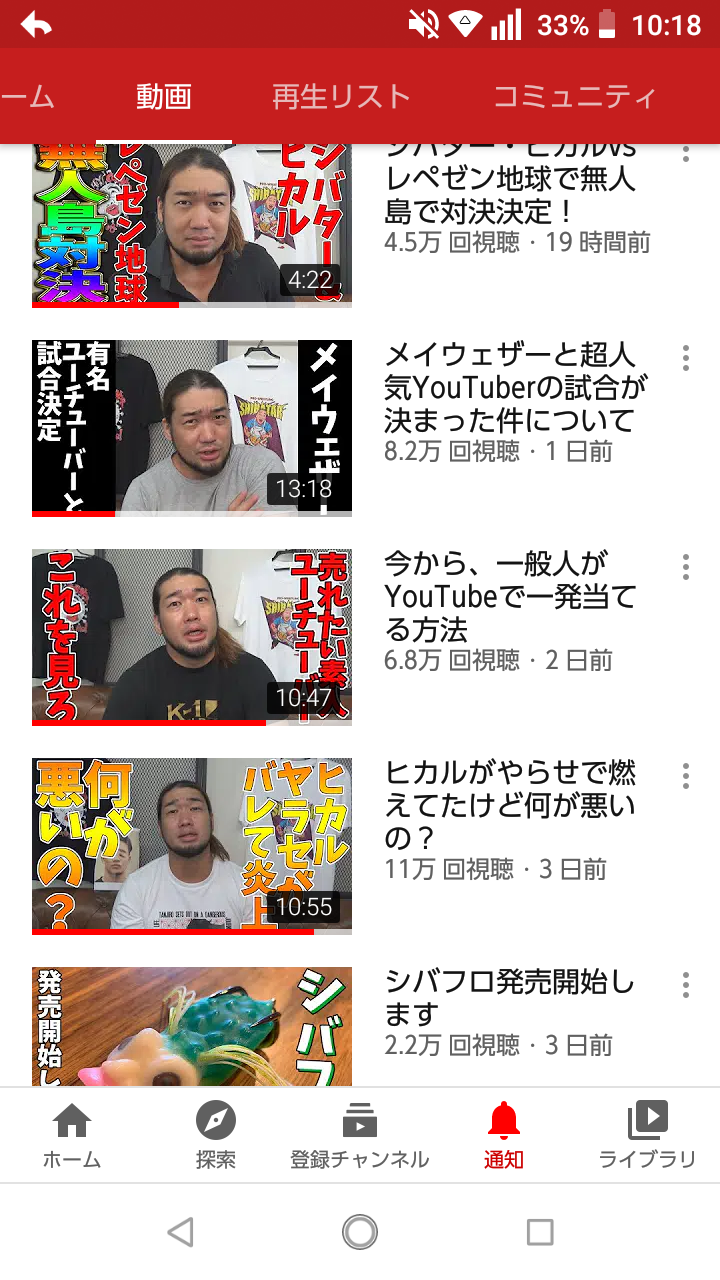Image resolution: width=720 pixels, height=1280 pixels.
Task: Open more options for 一発当てる方法 video
Action: pyautogui.click(x=686, y=567)
